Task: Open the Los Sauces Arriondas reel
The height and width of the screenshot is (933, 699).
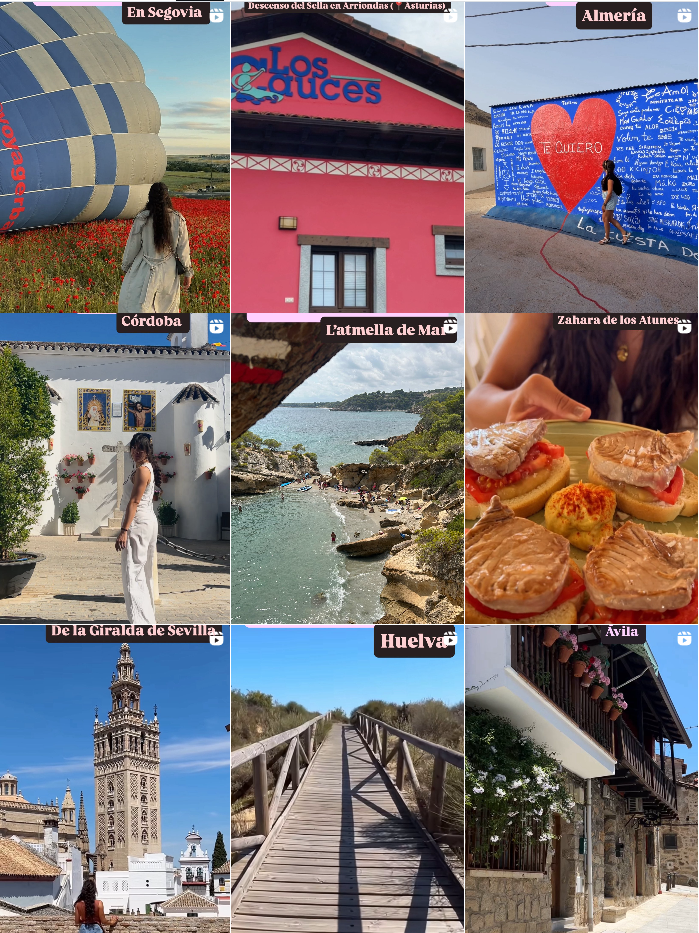Action: coord(347,157)
